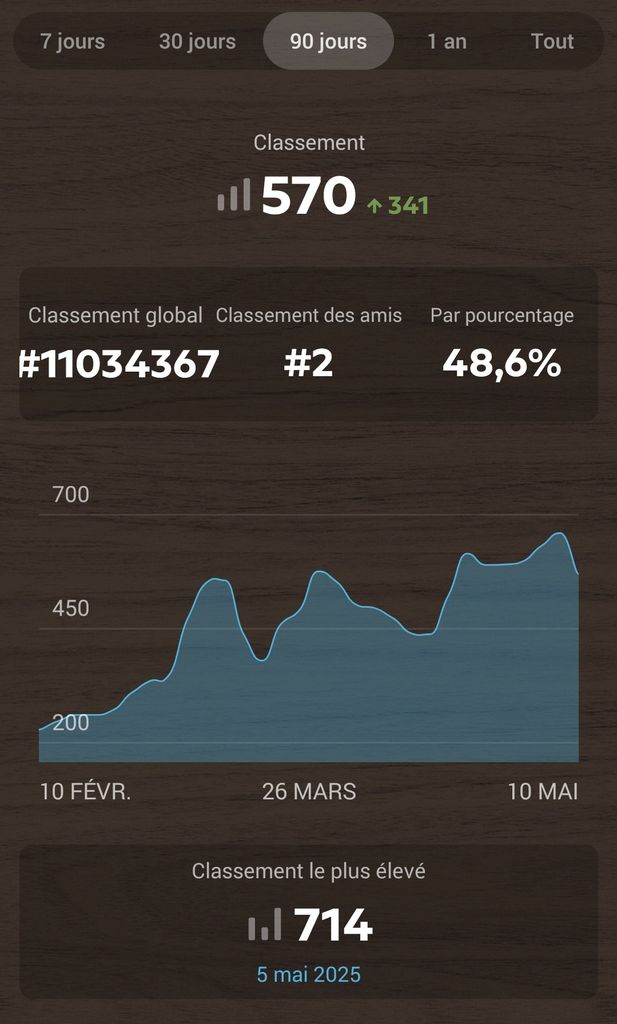Image resolution: width=617 pixels, height=1024 pixels.
Task: Select the 30 jours period
Action: point(197,42)
